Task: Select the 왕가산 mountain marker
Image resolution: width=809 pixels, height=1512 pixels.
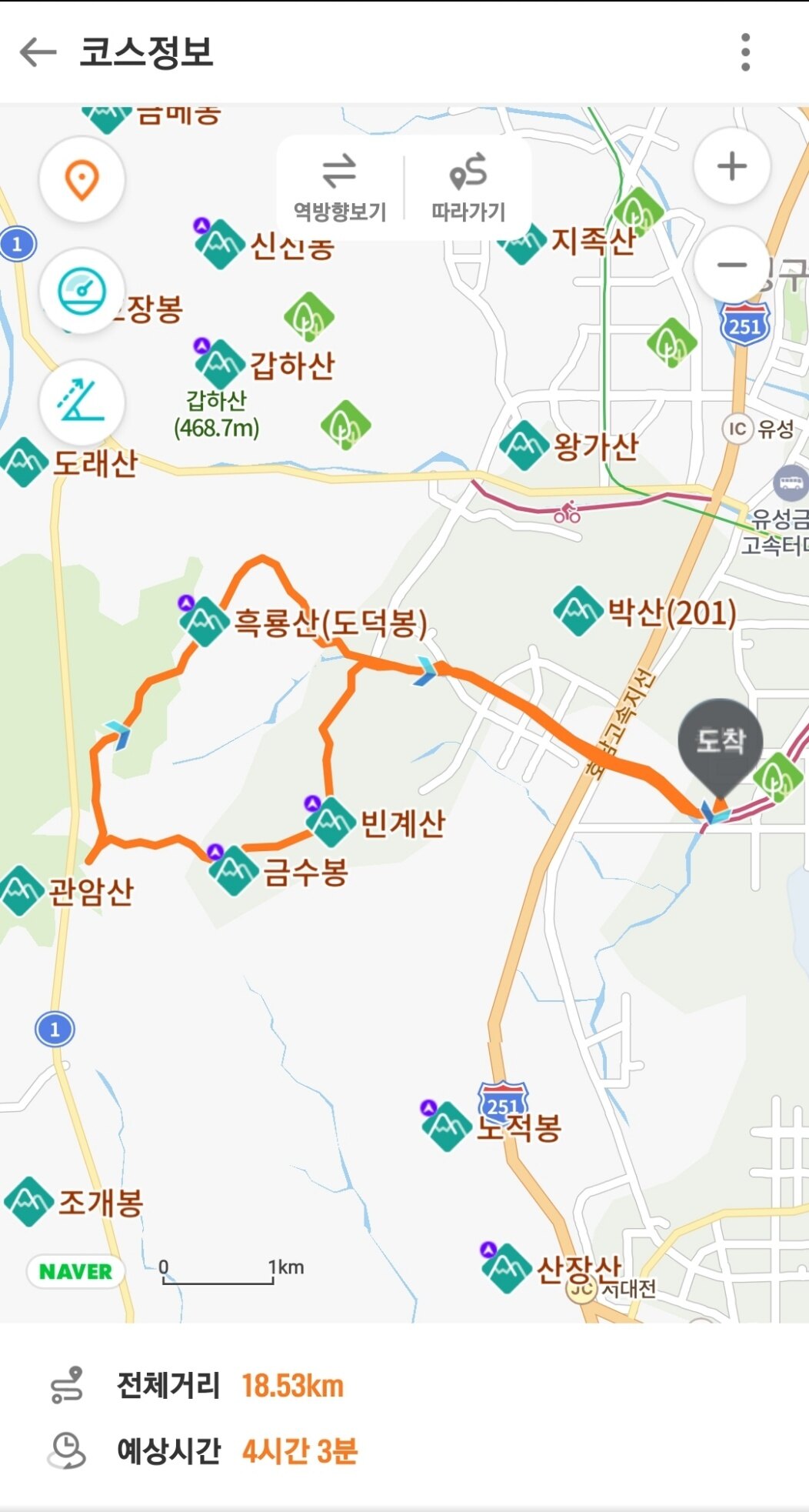Action: (523, 446)
